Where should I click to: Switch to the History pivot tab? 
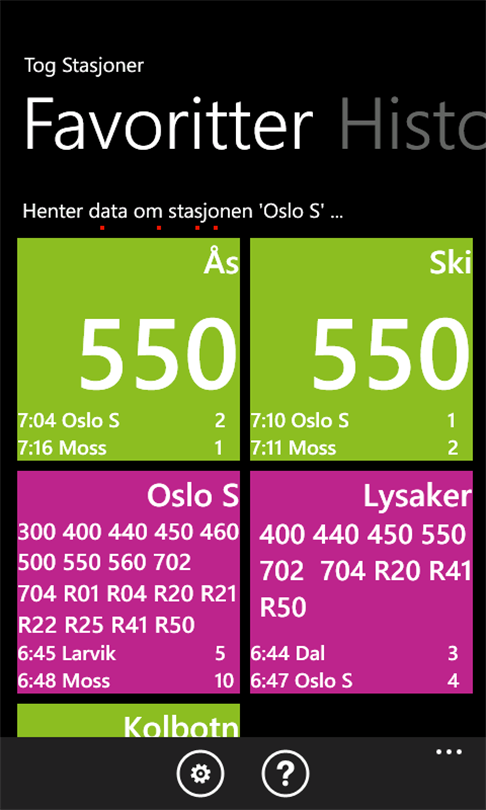coord(413,124)
